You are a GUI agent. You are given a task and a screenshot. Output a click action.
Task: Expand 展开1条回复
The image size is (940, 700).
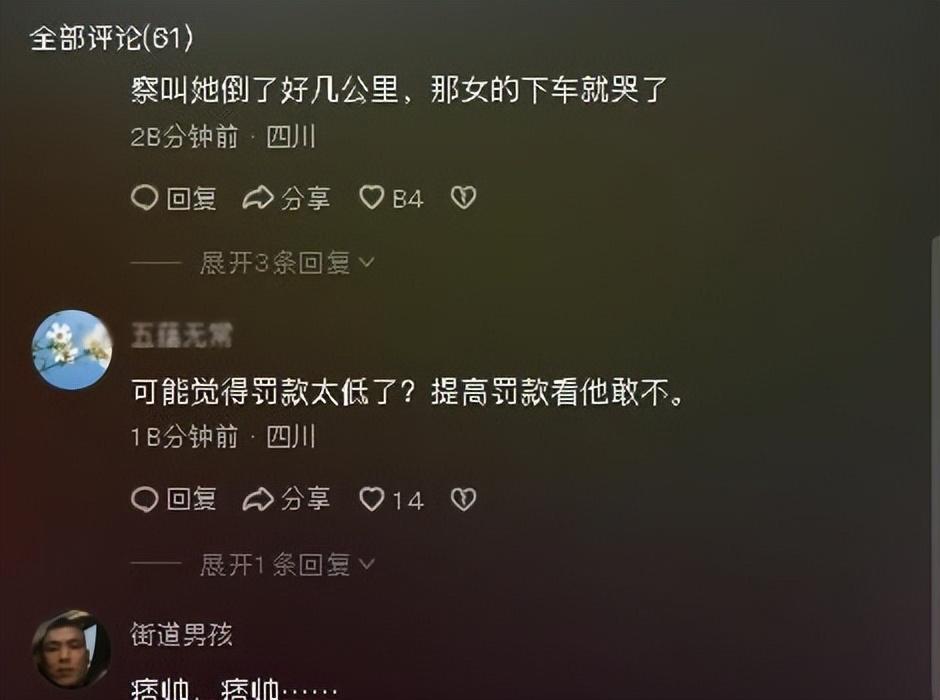click(x=286, y=565)
